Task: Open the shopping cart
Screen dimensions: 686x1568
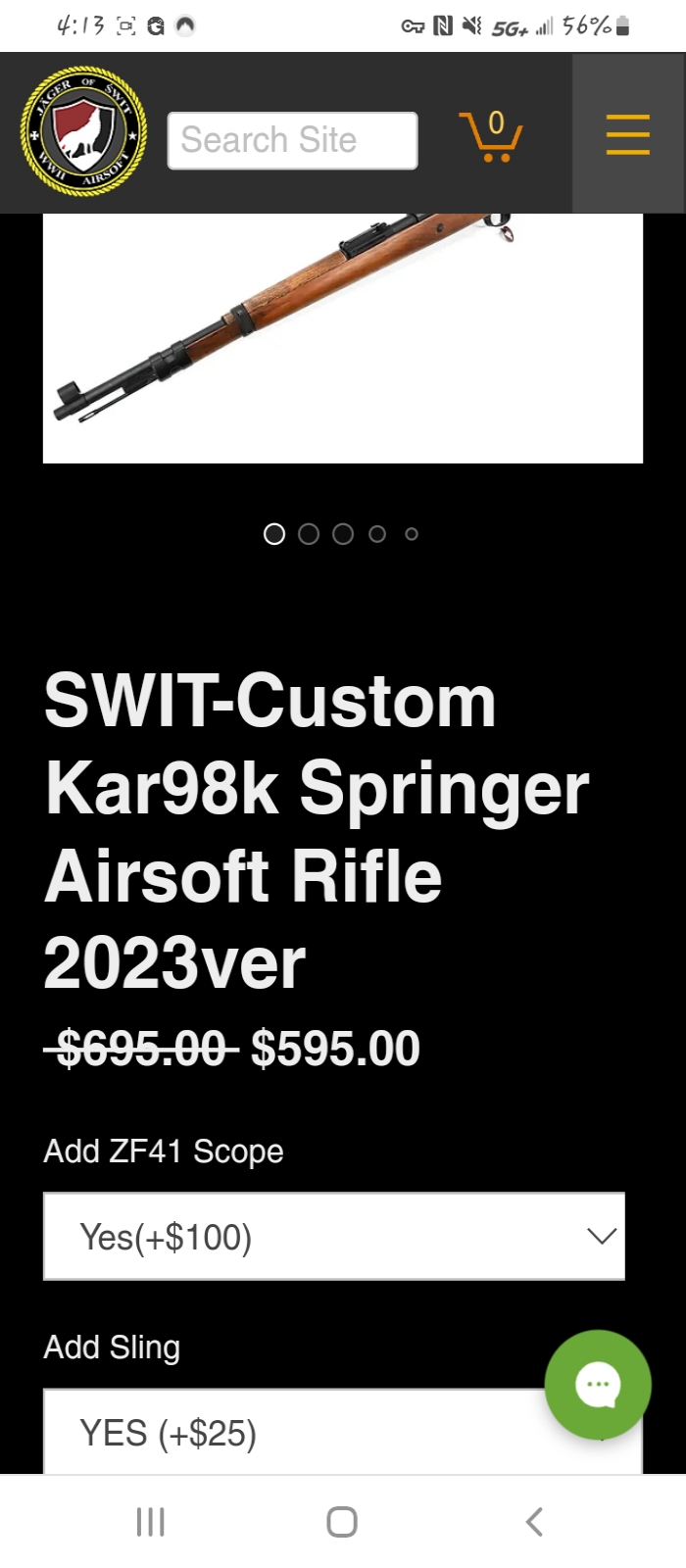Action: click(490, 136)
